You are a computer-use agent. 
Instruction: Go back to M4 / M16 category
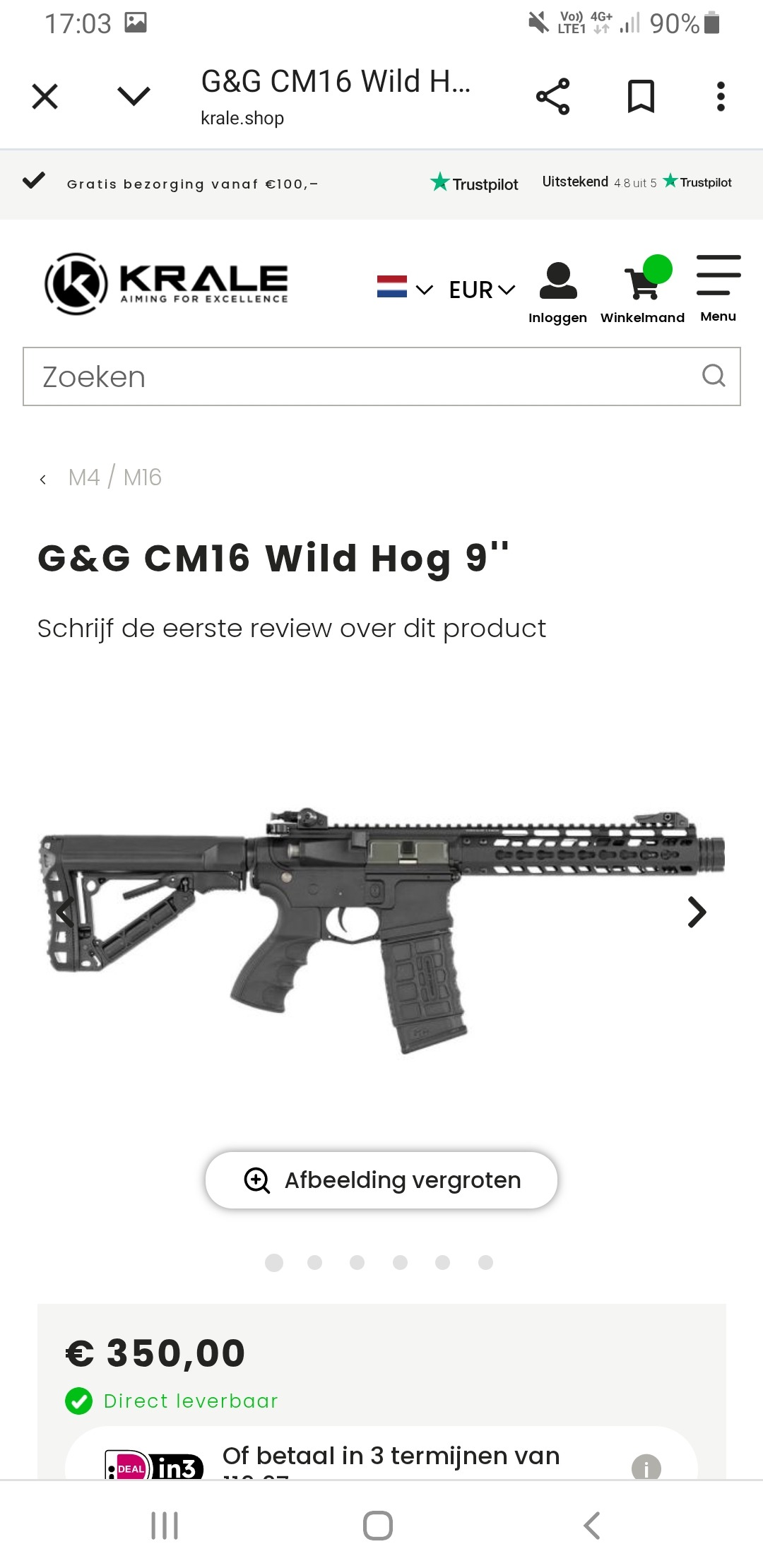click(114, 478)
